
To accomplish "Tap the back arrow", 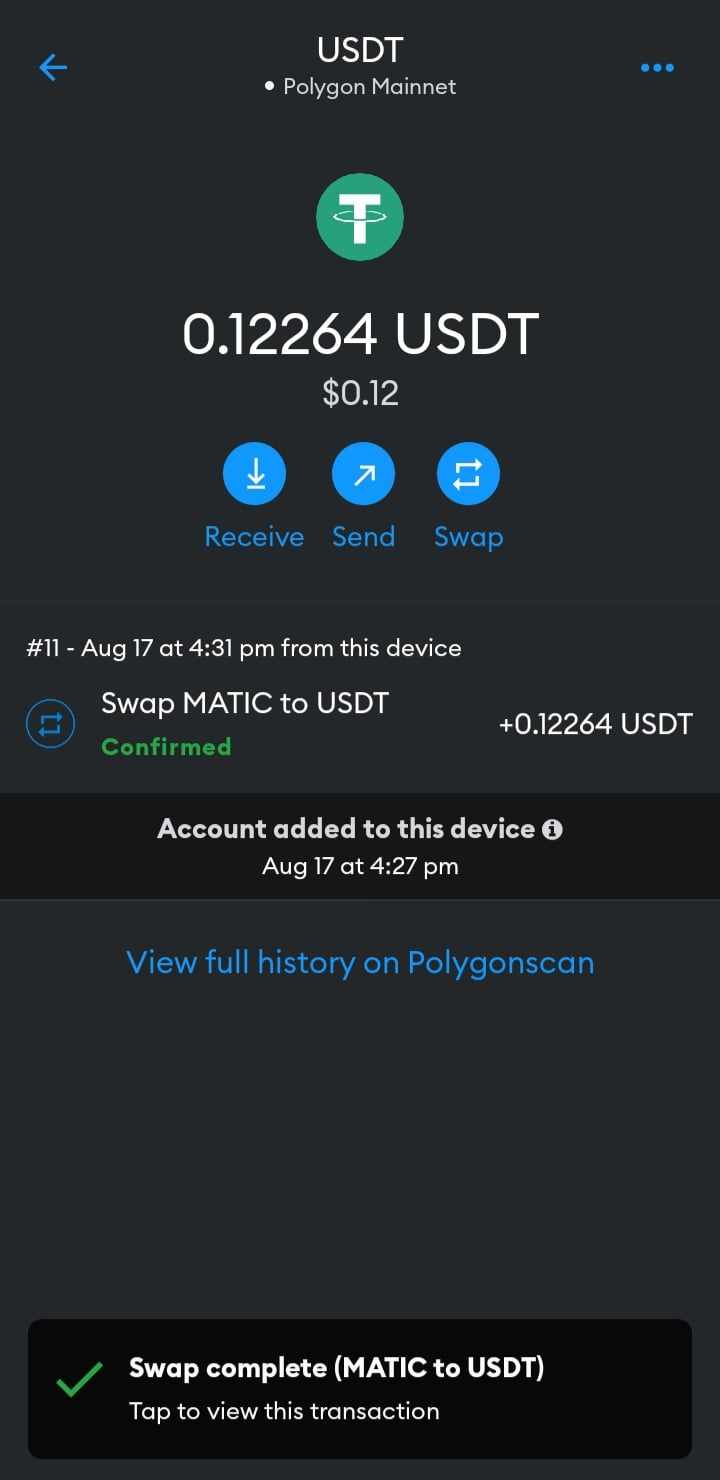I will pos(52,67).
